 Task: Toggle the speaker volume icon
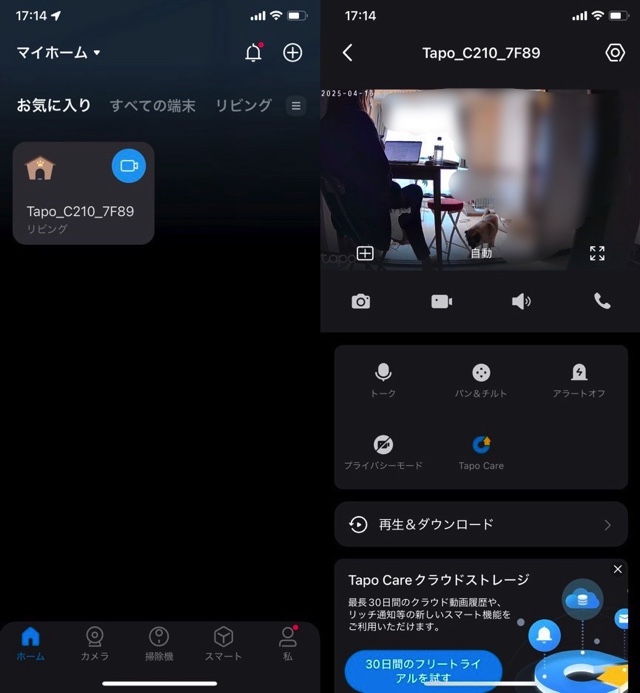pyautogui.click(x=521, y=301)
